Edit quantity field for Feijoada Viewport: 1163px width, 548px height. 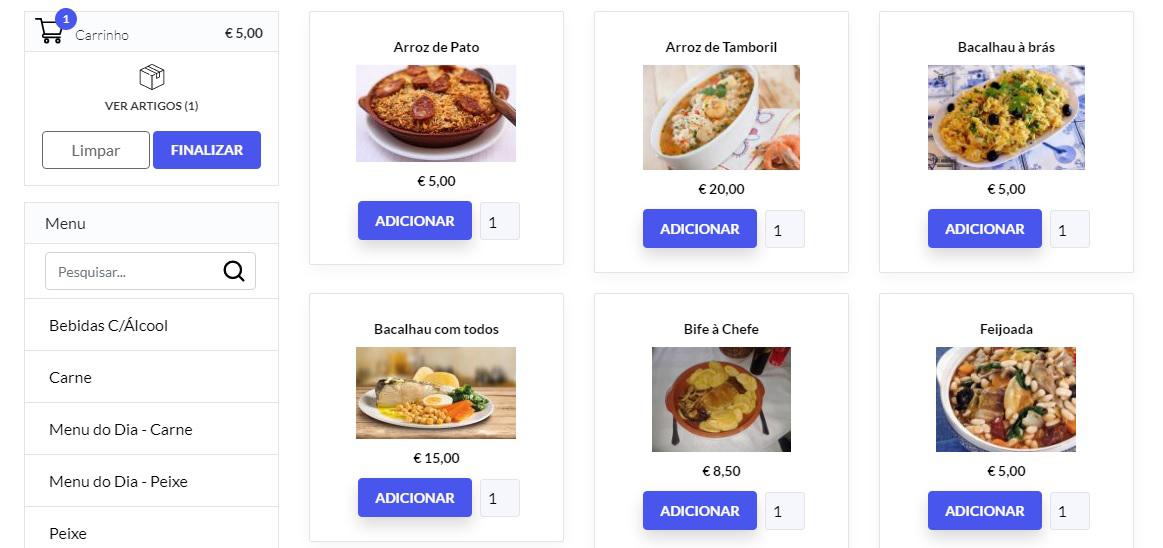[x=1069, y=512]
